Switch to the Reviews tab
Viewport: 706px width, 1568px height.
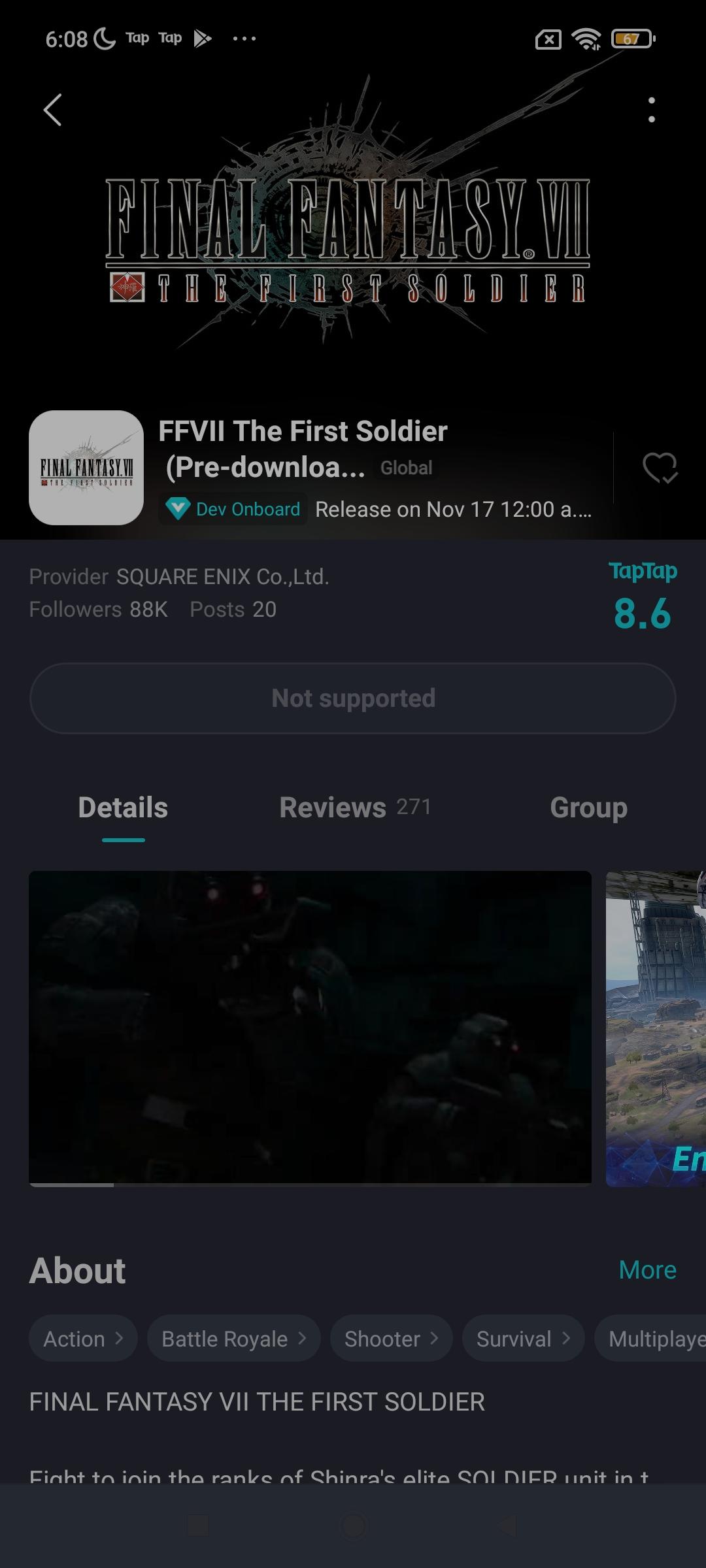(354, 808)
